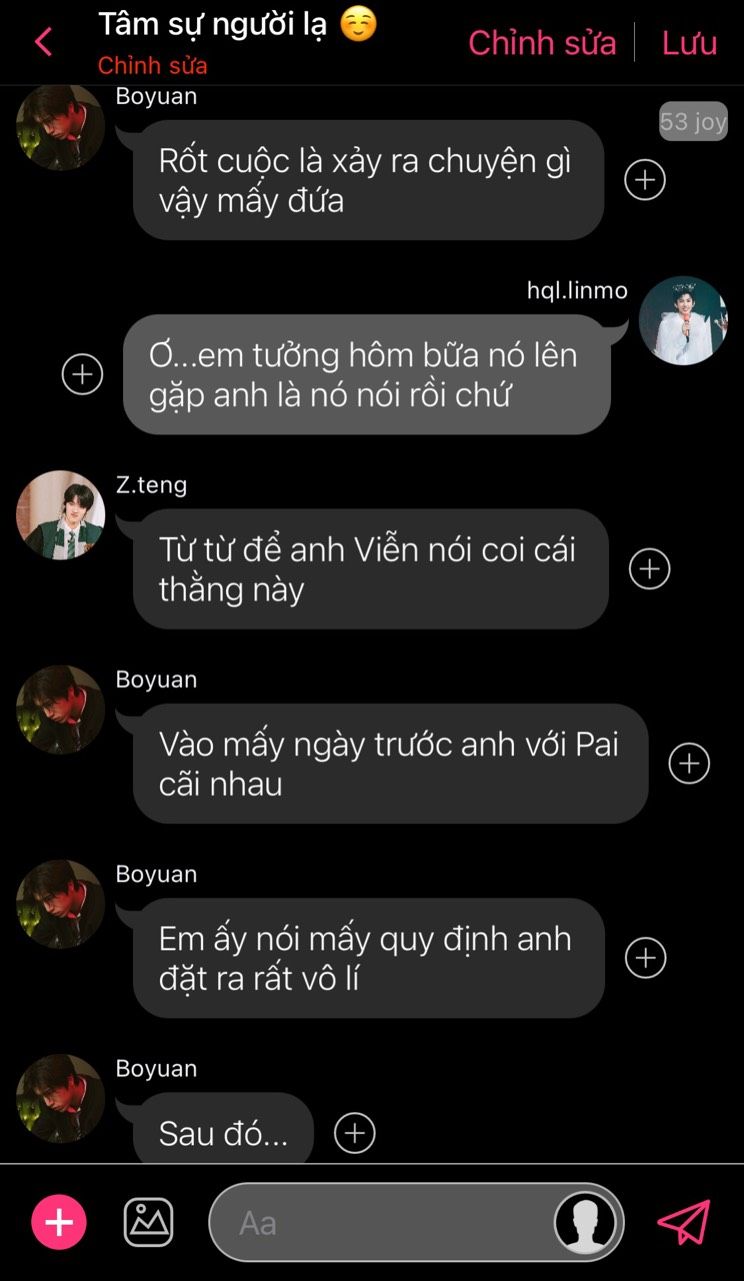Tap plus beside hql.linmo's message
Viewport: 744px width, 1281px height.
pos(82,374)
